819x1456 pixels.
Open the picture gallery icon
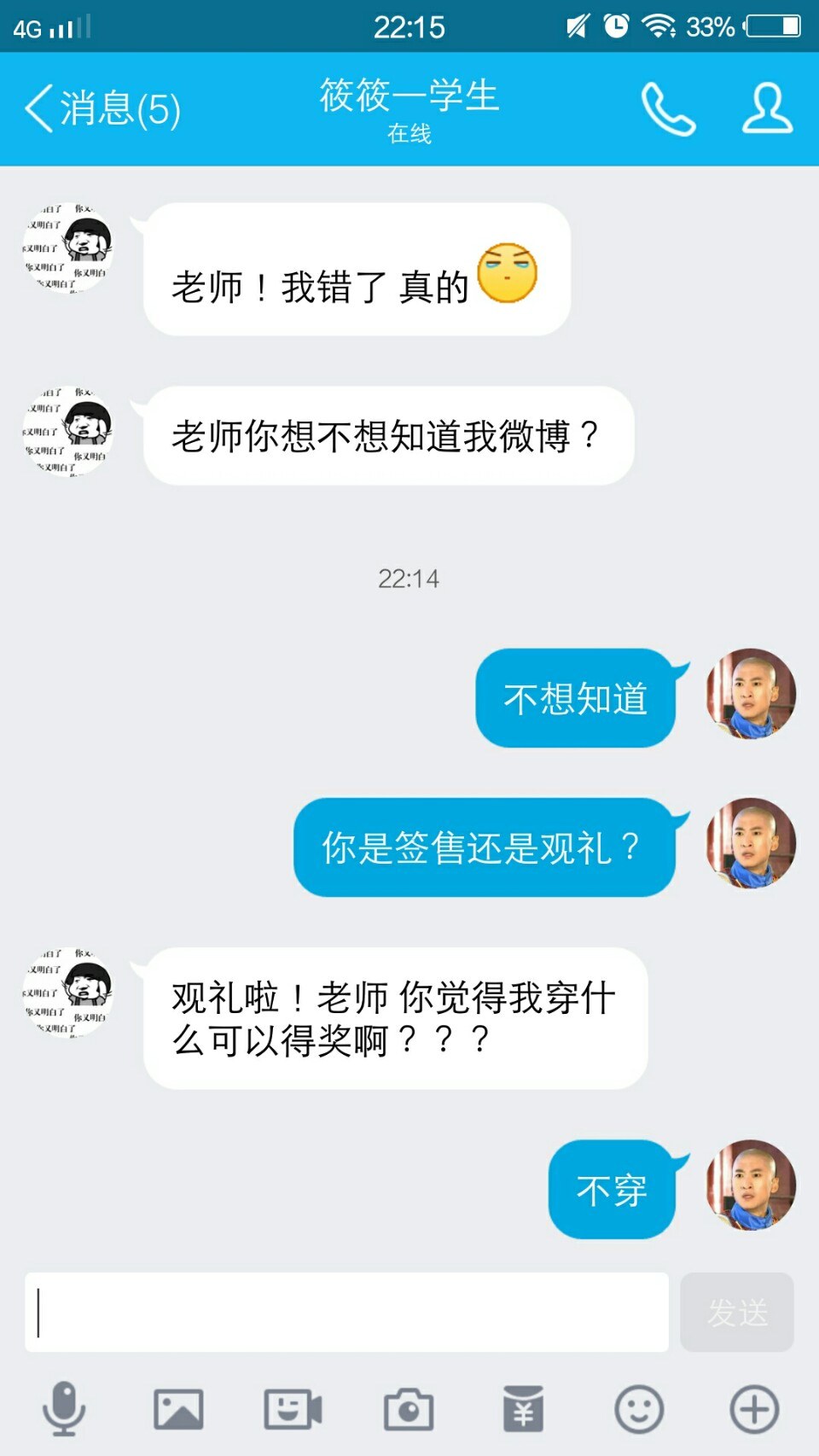(178, 1409)
